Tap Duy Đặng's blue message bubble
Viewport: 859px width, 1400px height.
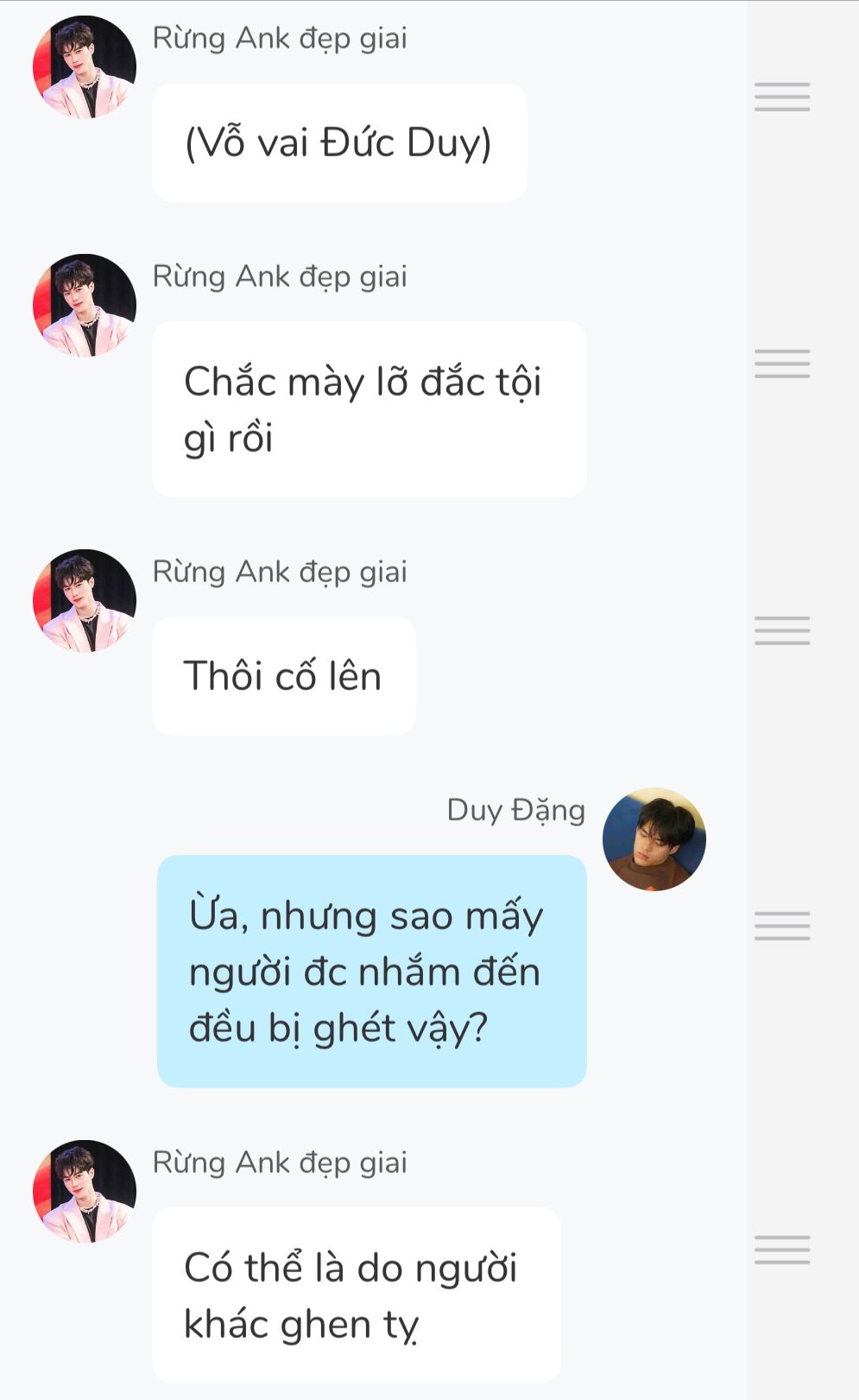(x=371, y=971)
